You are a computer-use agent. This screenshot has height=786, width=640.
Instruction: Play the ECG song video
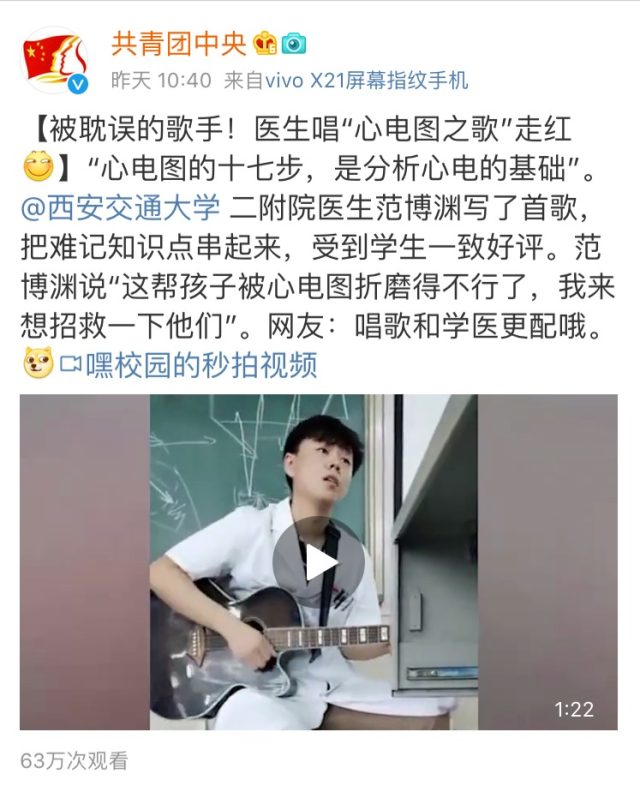click(x=319, y=562)
